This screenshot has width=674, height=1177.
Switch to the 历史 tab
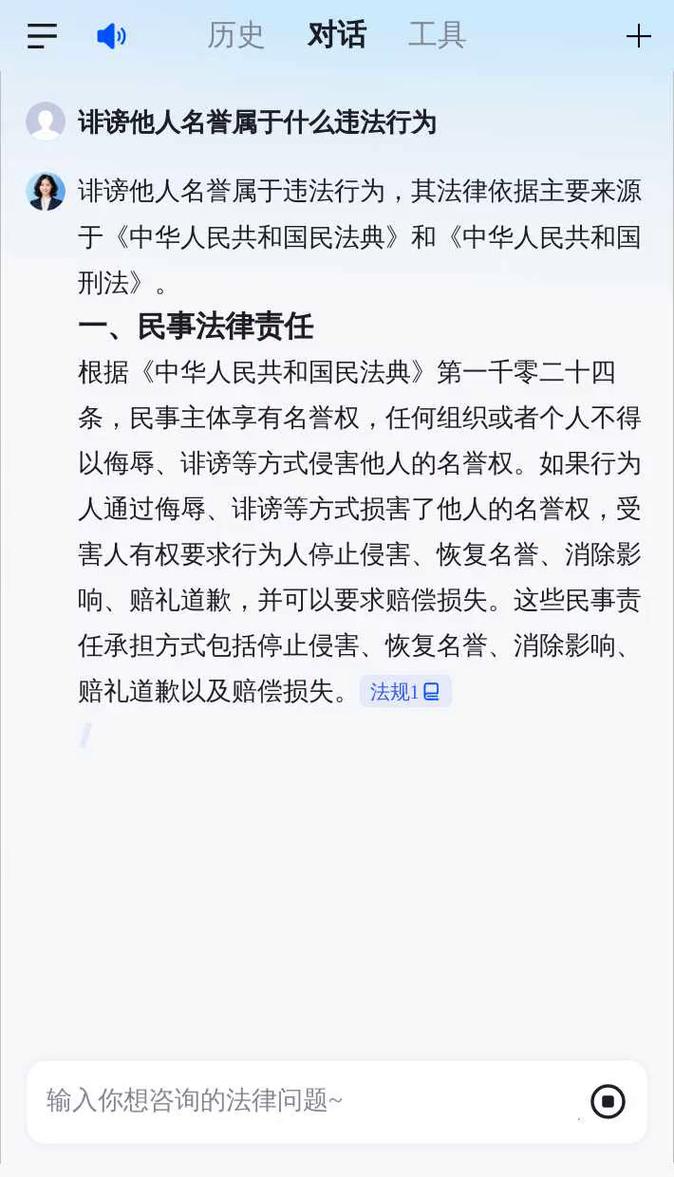coord(236,36)
